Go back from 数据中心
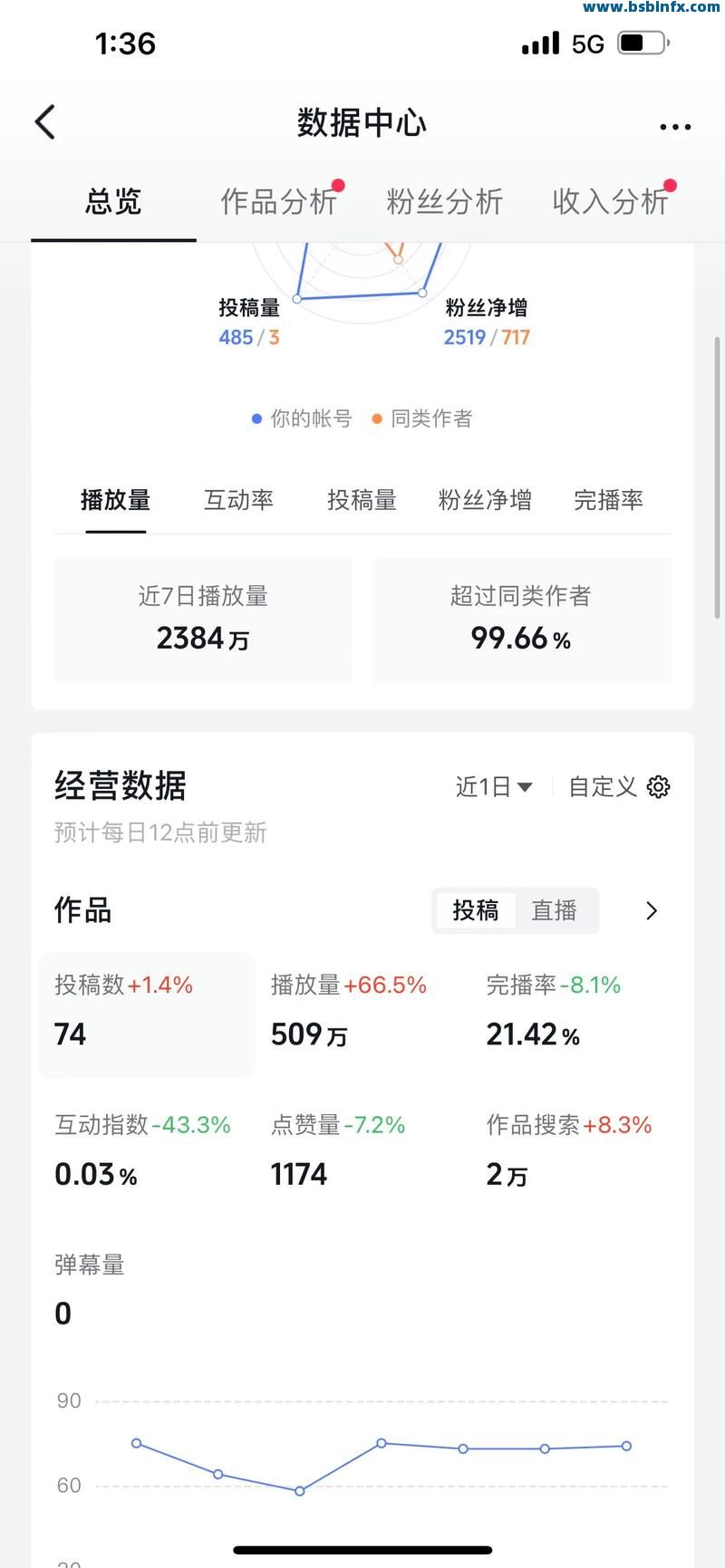725x1568 pixels. click(45, 122)
